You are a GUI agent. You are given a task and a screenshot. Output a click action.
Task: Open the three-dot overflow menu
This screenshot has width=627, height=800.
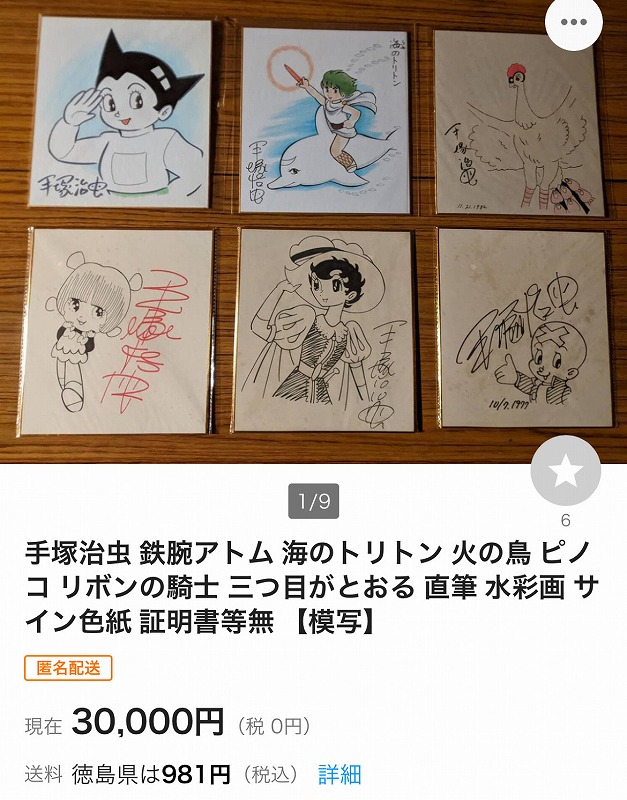click(574, 22)
